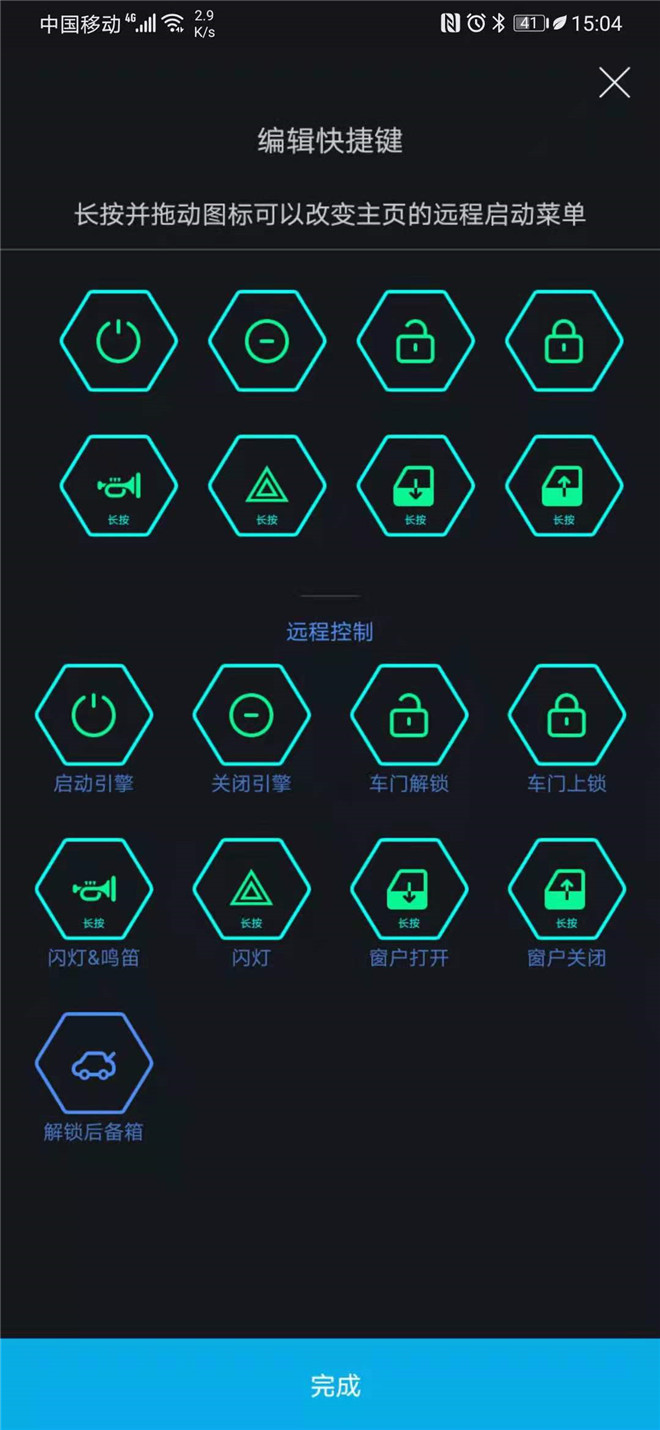Choose the 车门解锁 shortcut
This screenshot has height=1430, width=660.
click(x=409, y=716)
